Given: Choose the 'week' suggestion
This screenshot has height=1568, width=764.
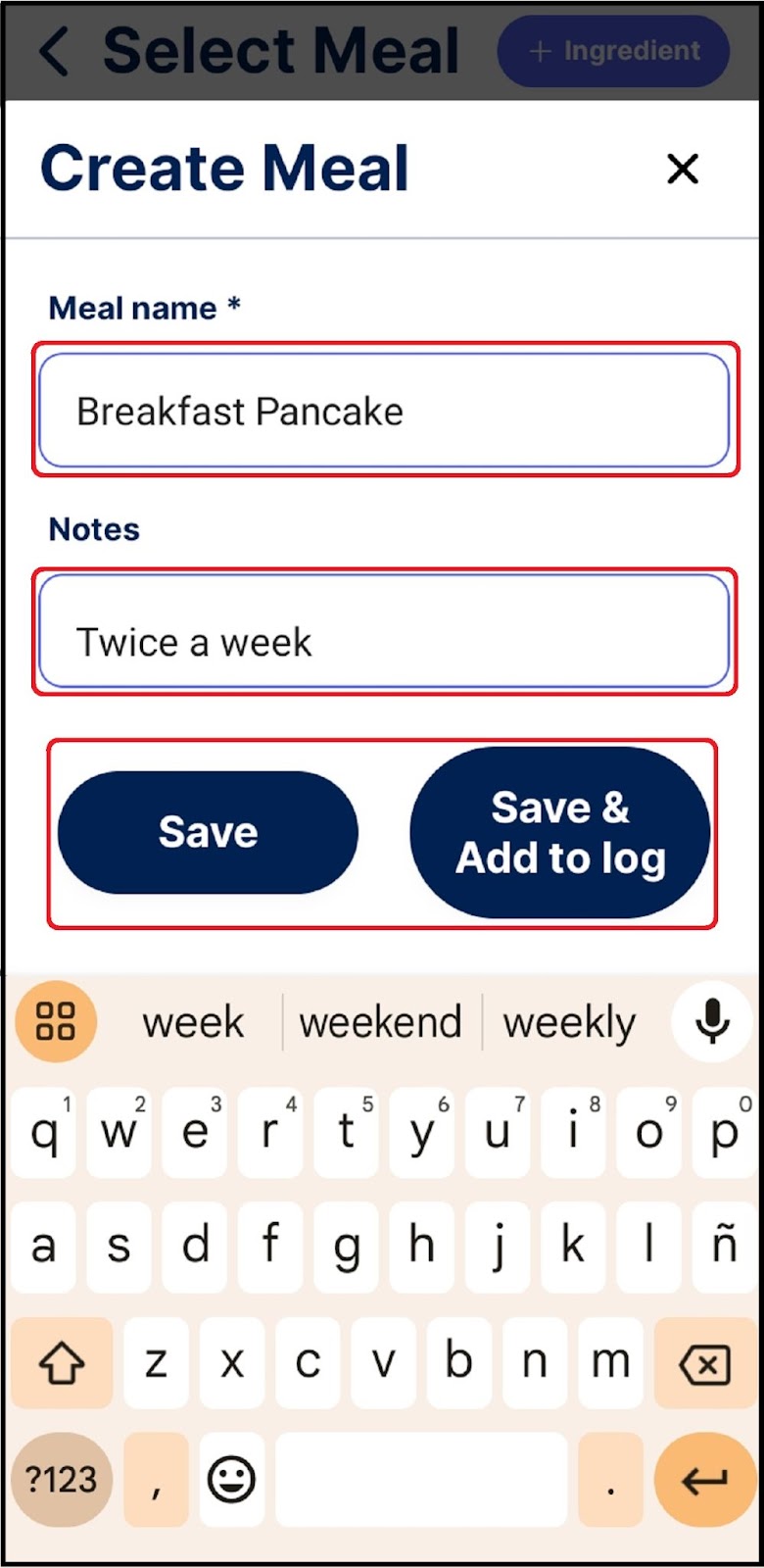Looking at the screenshot, I should pyautogui.click(x=193, y=1022).
